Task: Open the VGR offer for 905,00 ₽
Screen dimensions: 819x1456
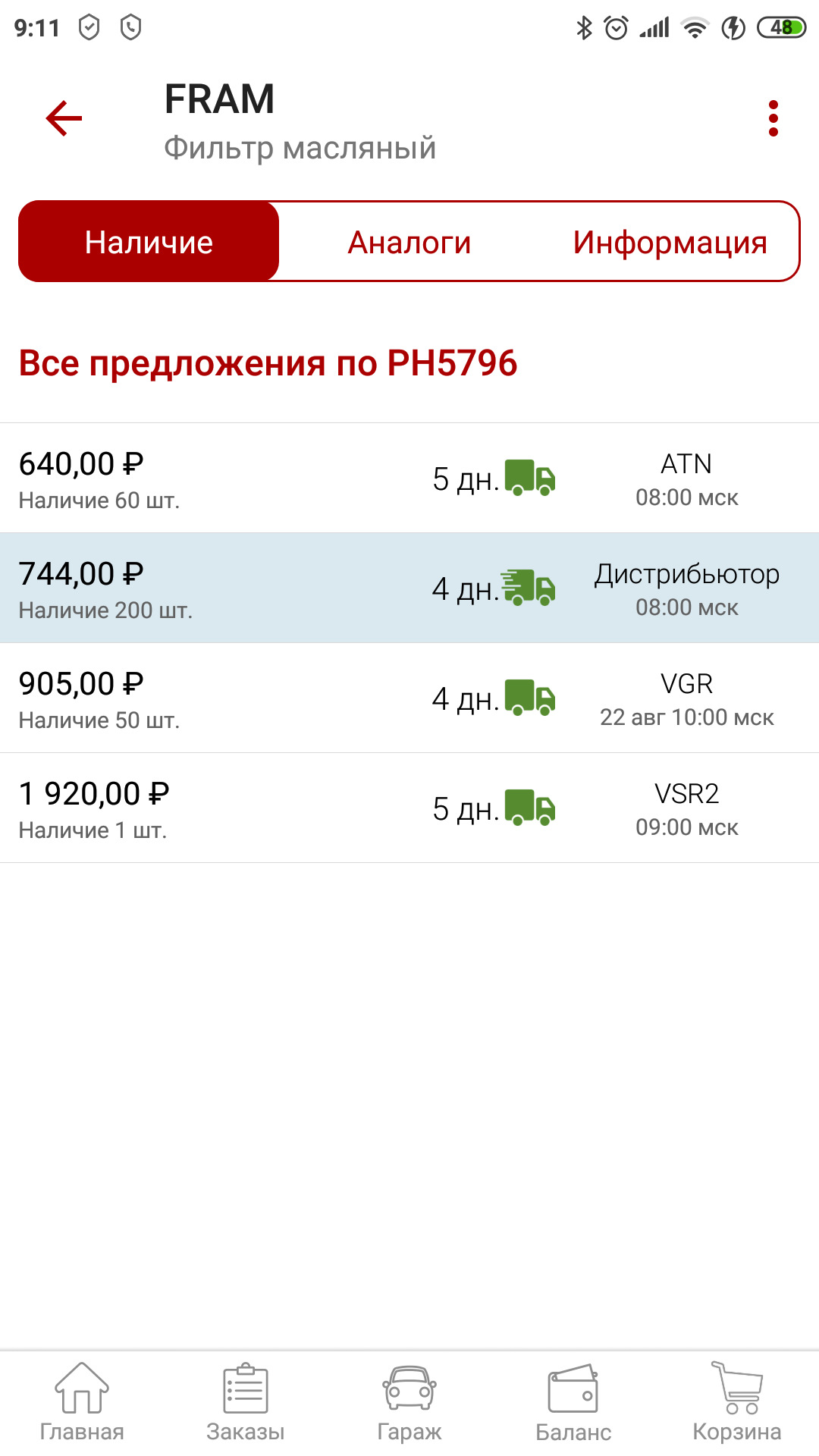Action: pyautogui.click(x=409, y=698)
